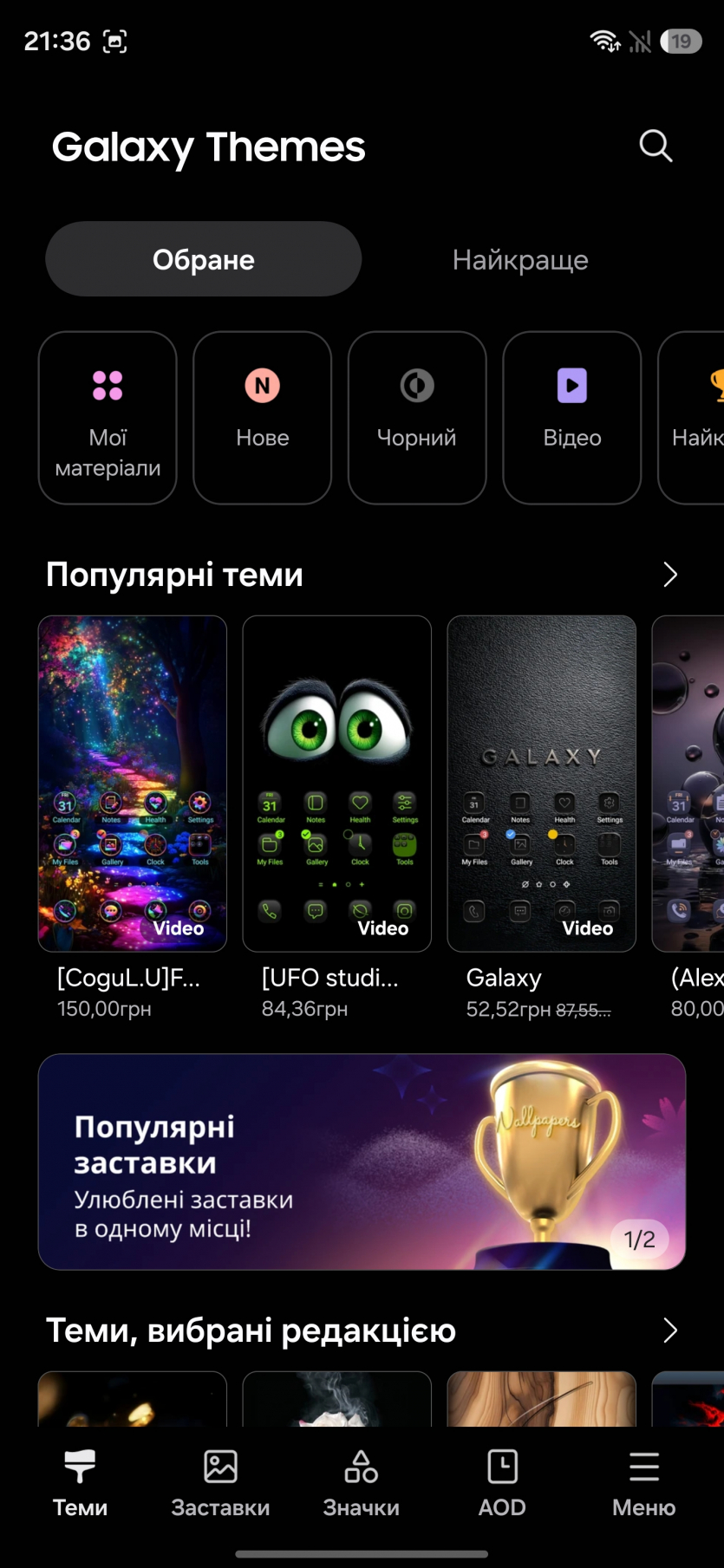This screenshot has width=724, height=1568.
Task: View the [UFO studi... green eyes theme
Action: 337,784
